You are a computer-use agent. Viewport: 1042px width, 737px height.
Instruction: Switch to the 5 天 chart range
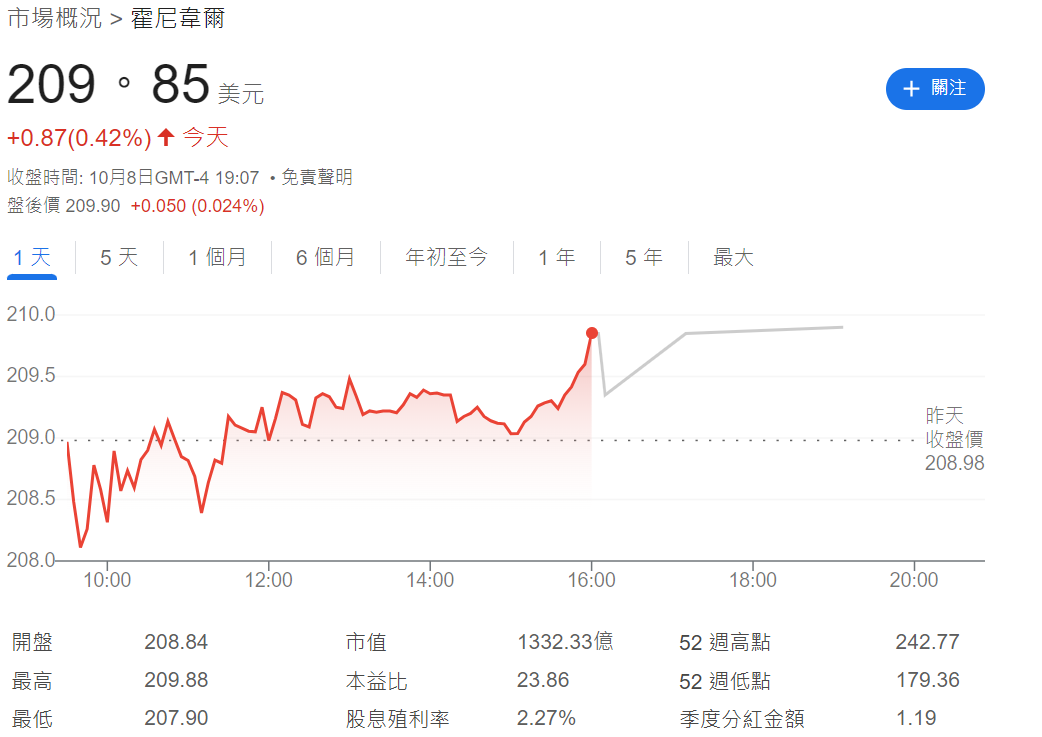coord(119,258)
